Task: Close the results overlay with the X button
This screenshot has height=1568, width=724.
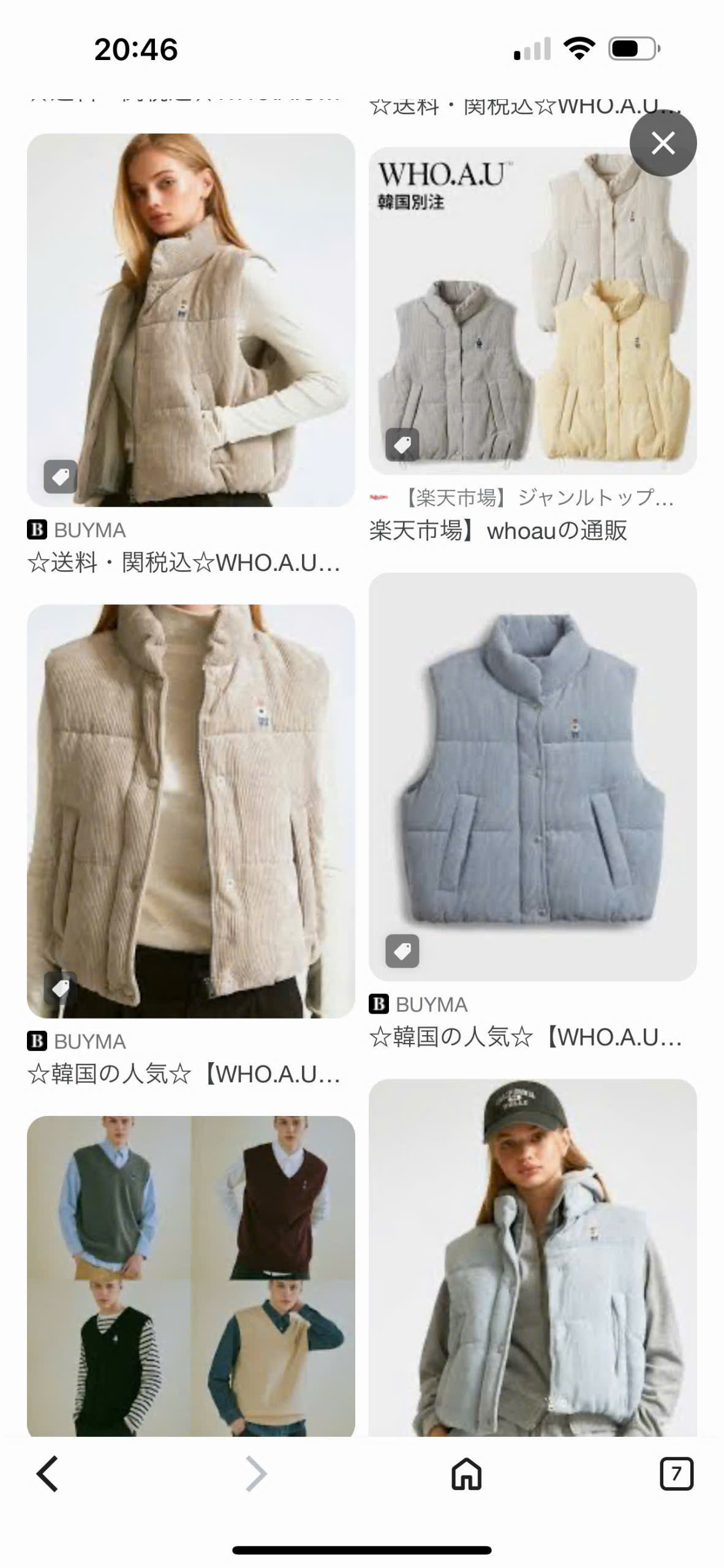Action: 663,142
